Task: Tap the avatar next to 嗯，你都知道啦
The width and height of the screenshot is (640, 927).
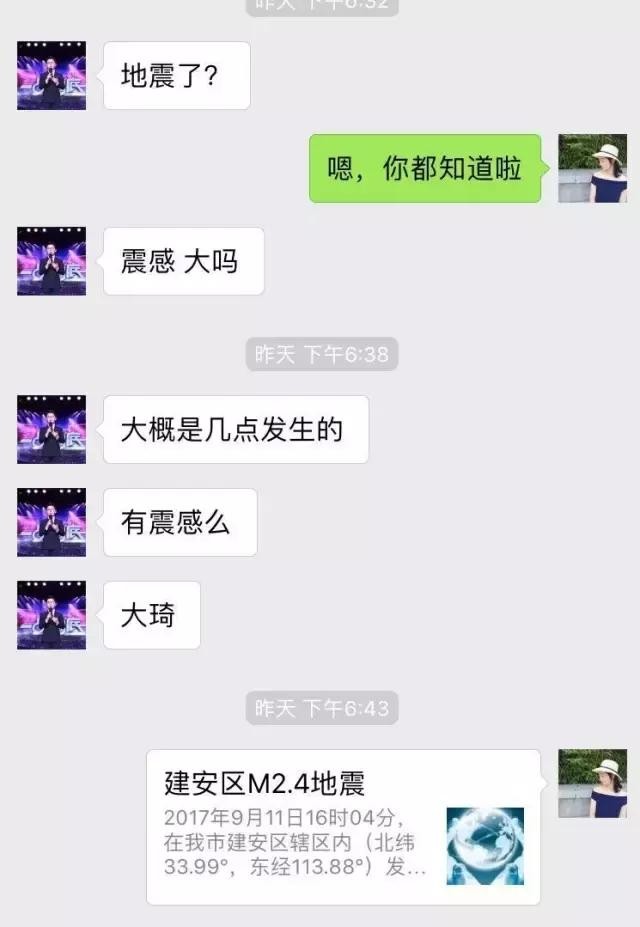Action: tap(592, 168)
